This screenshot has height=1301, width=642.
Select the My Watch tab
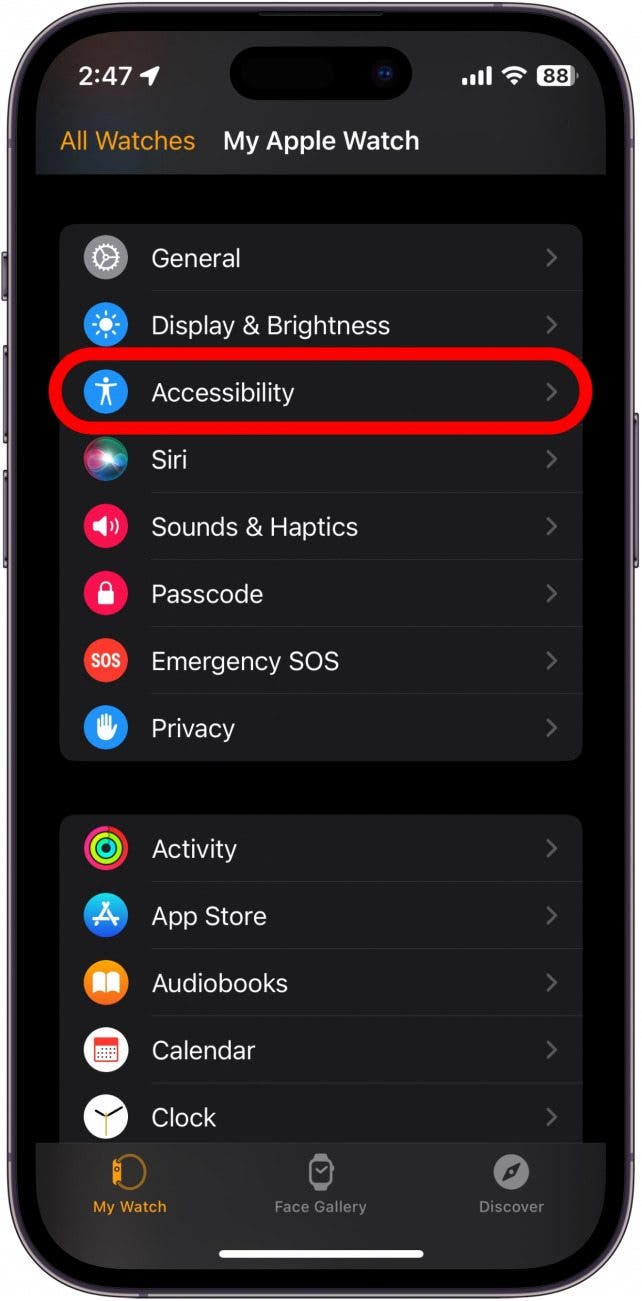[130, 1185]
